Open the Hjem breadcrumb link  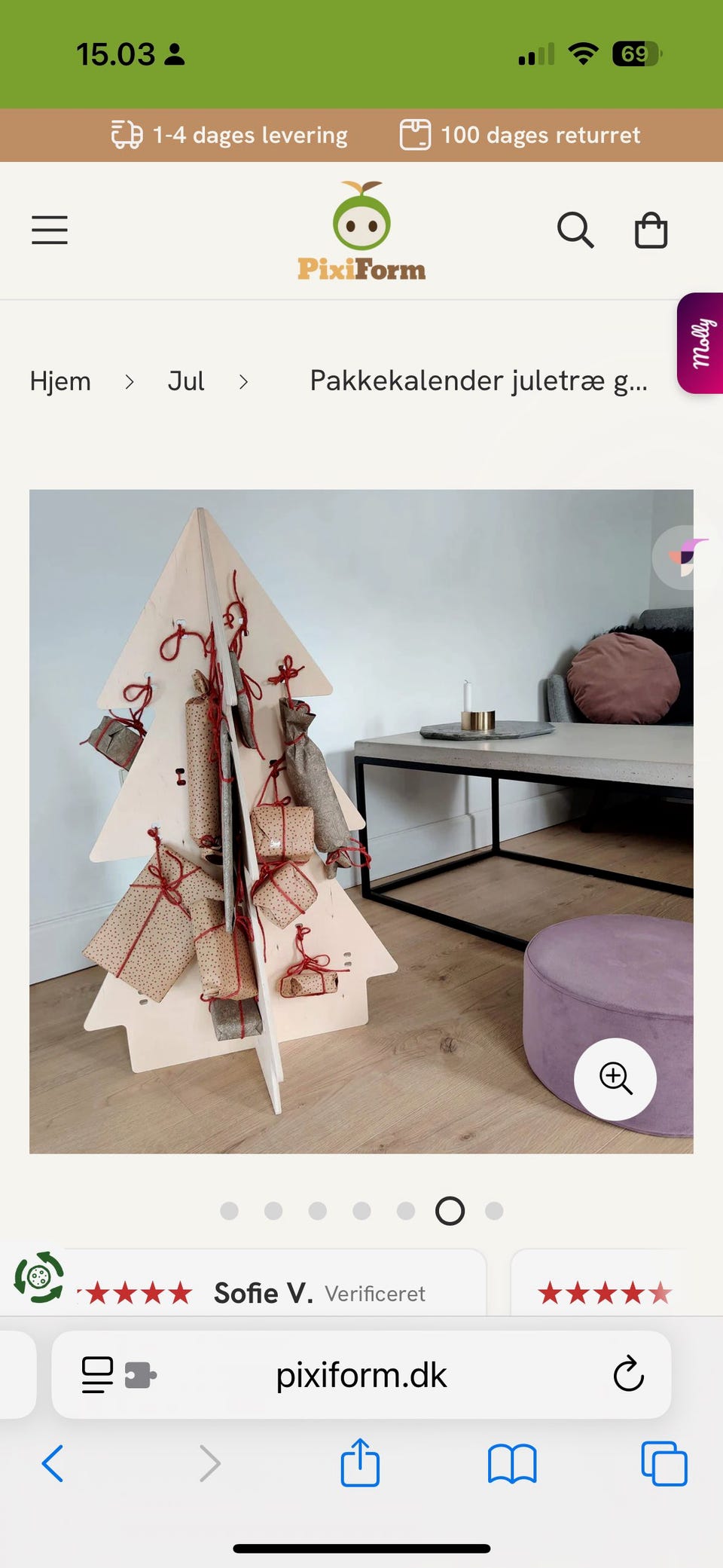click(x=60, y=381)
